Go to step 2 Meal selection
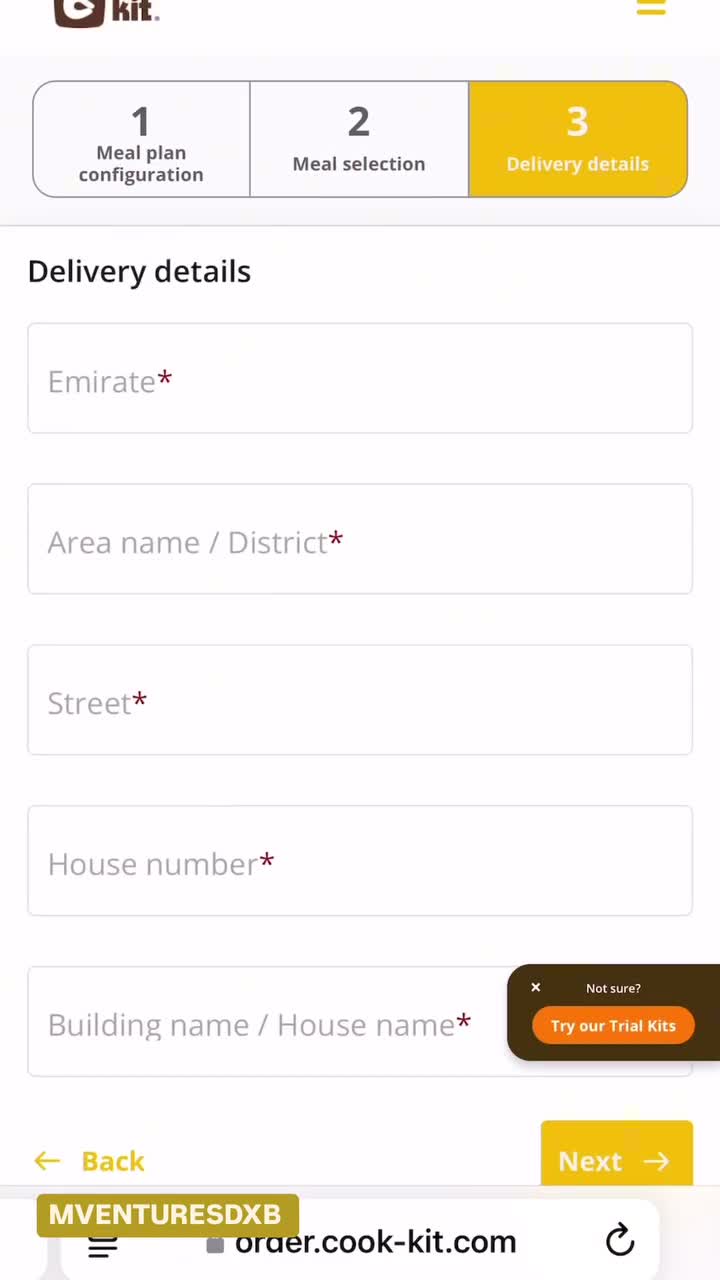Viewport: 720px width, 1280px height. pos(359,139)
